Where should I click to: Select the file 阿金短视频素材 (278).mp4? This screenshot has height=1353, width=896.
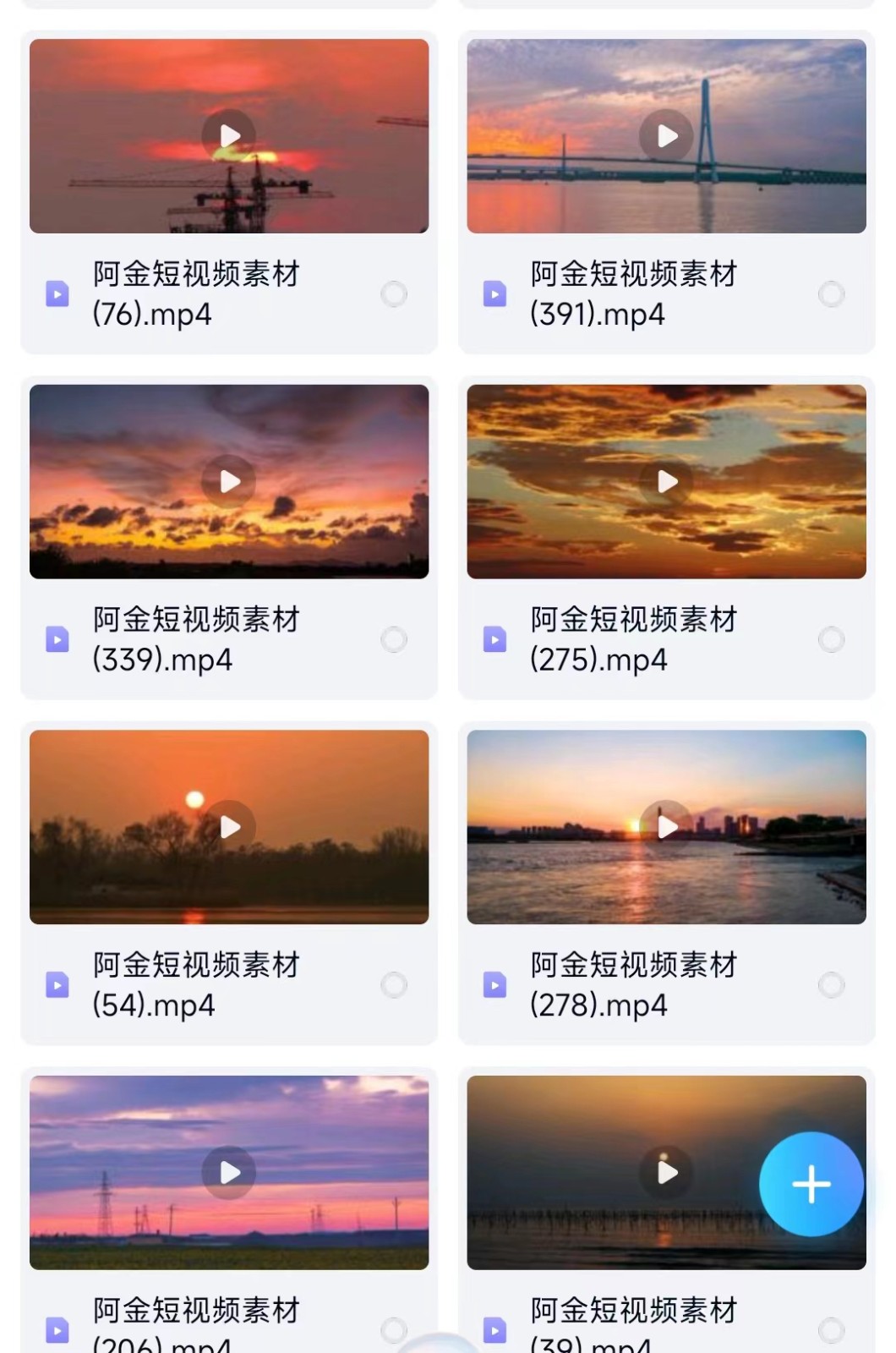point(831,984)
